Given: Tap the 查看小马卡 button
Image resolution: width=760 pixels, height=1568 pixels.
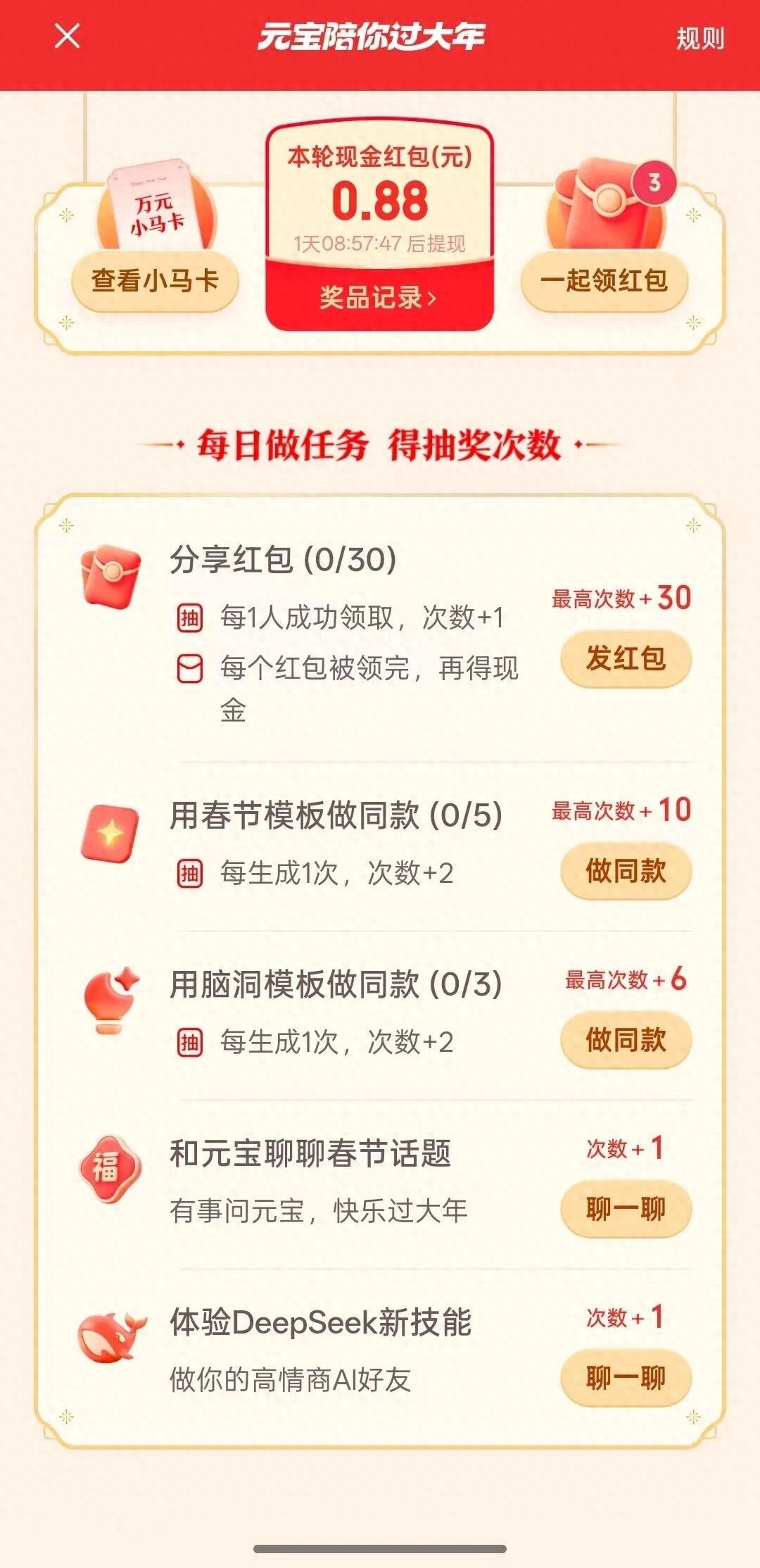Looking at the screenshot, I should tap(155, 281).
